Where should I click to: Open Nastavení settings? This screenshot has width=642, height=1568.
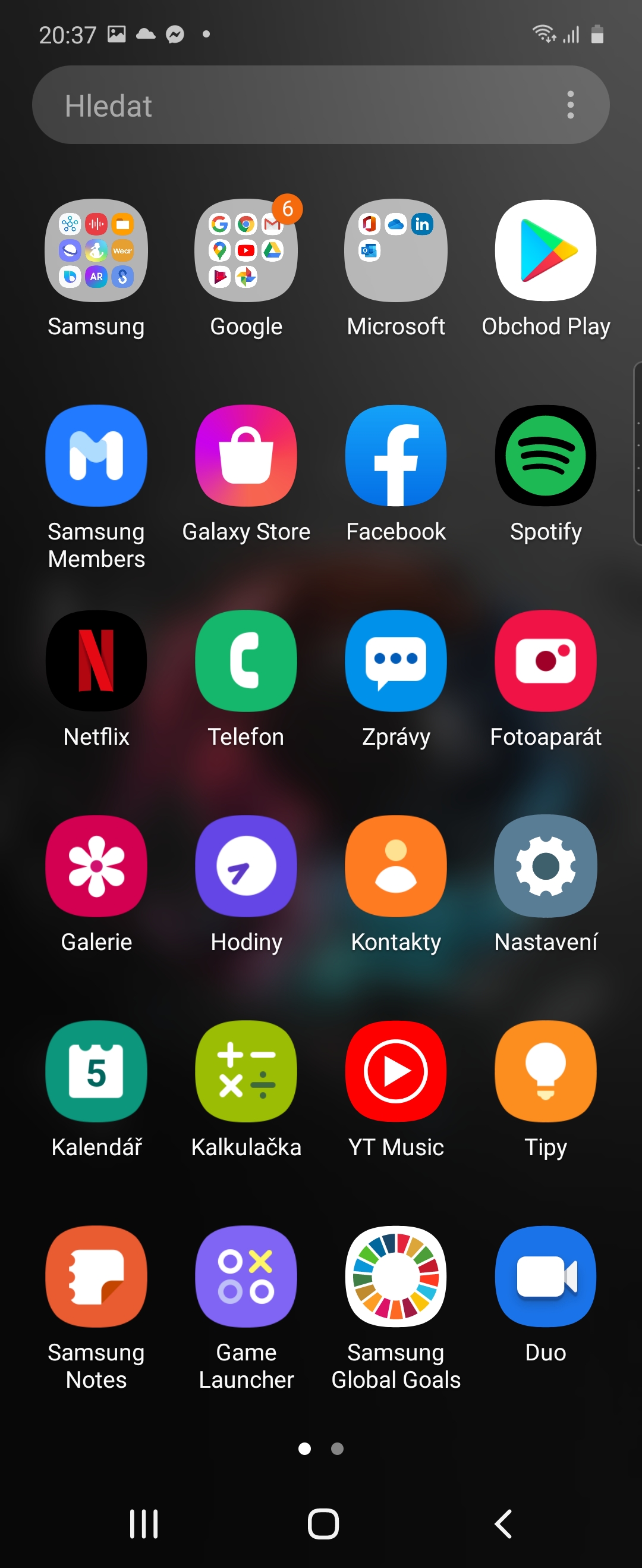pyautogui.click(x=545, y=865)
